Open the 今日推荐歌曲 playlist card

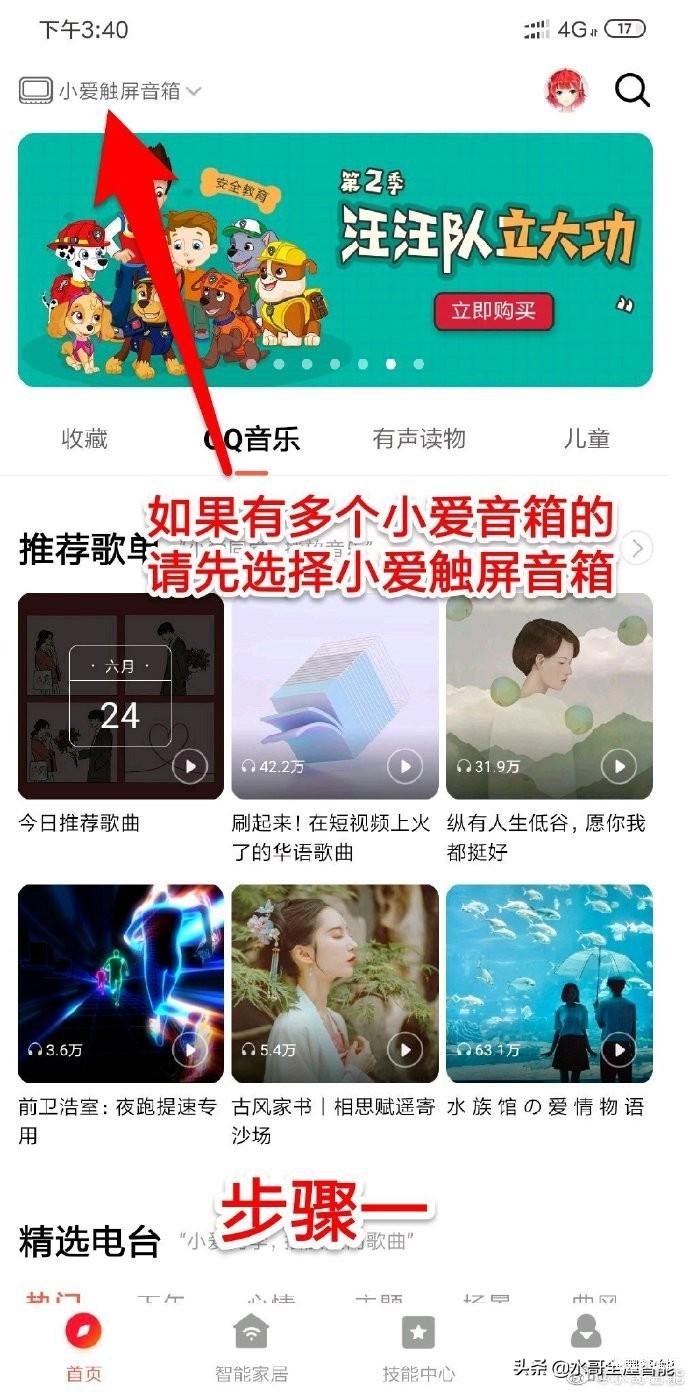click(x=120, y=696)
